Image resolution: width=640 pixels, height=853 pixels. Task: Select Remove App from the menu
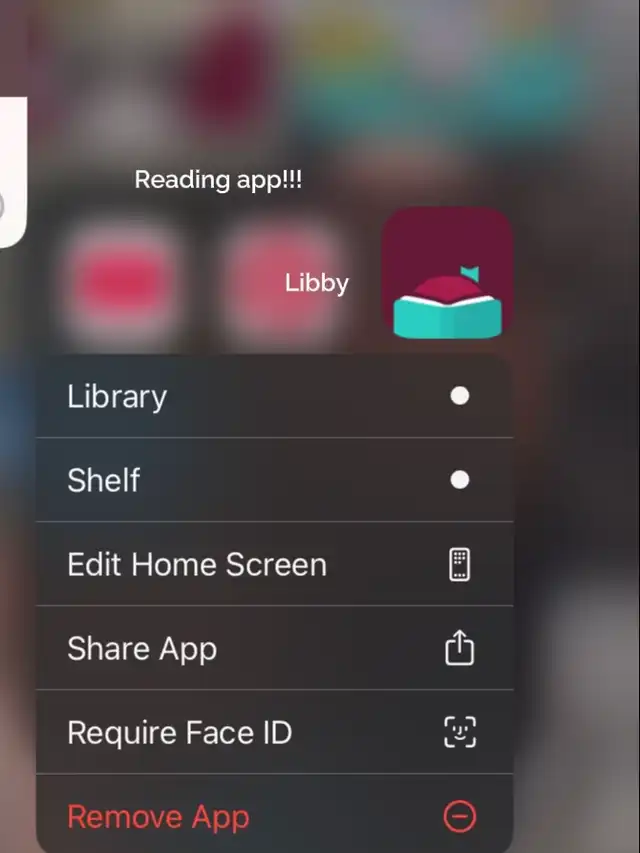click(274, 817)
